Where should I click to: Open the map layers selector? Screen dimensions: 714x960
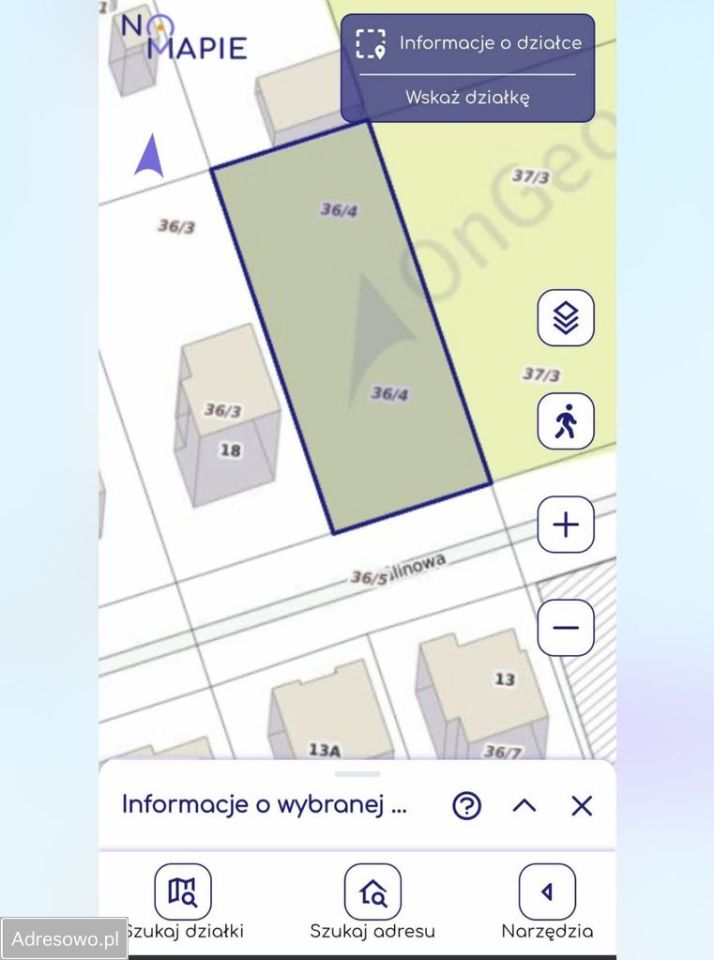pos(566,318)
